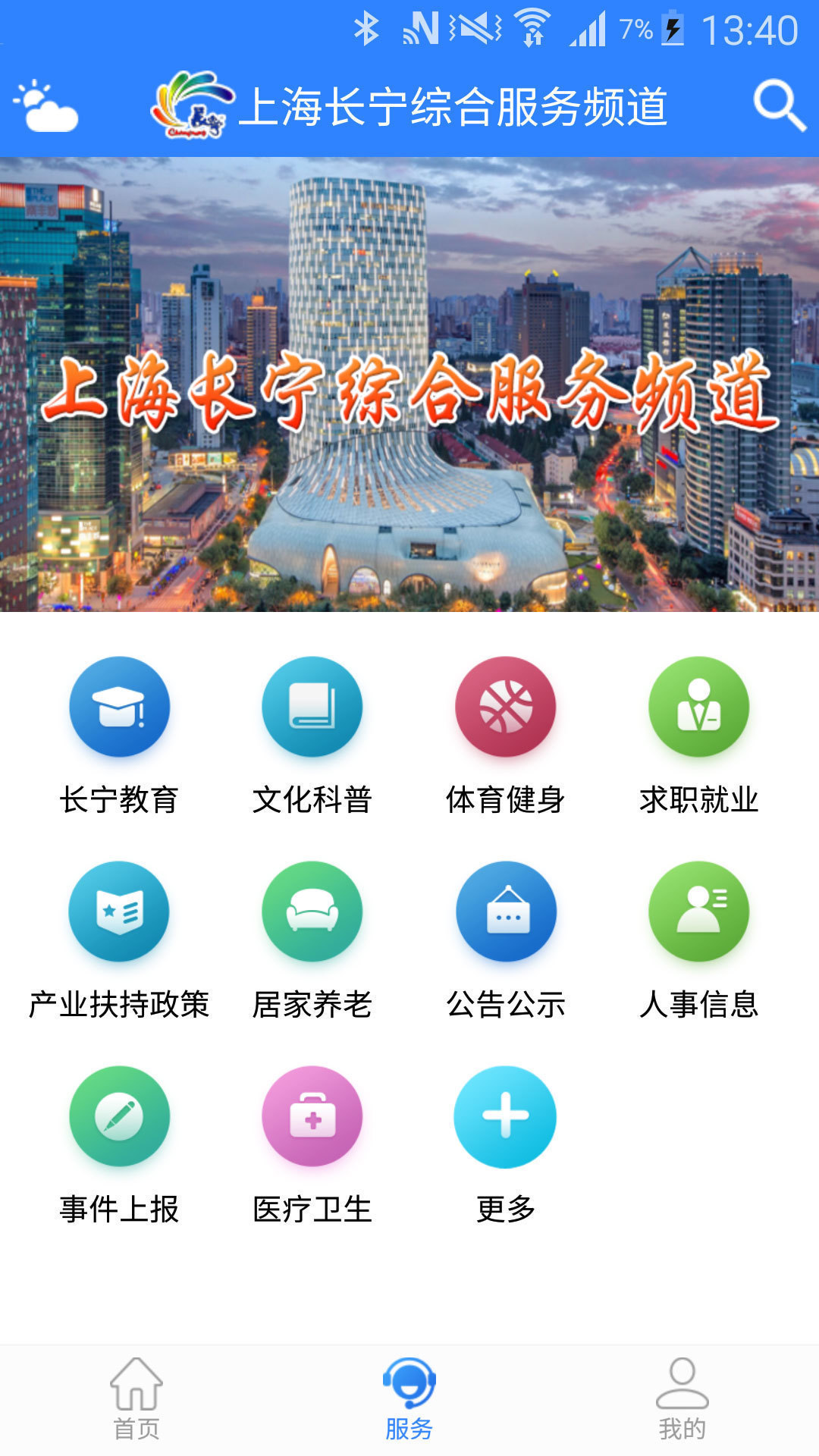Tap the 人事信息 personnel information icon
Viewport: 819px width, 1456px height.
pos(699,912)
